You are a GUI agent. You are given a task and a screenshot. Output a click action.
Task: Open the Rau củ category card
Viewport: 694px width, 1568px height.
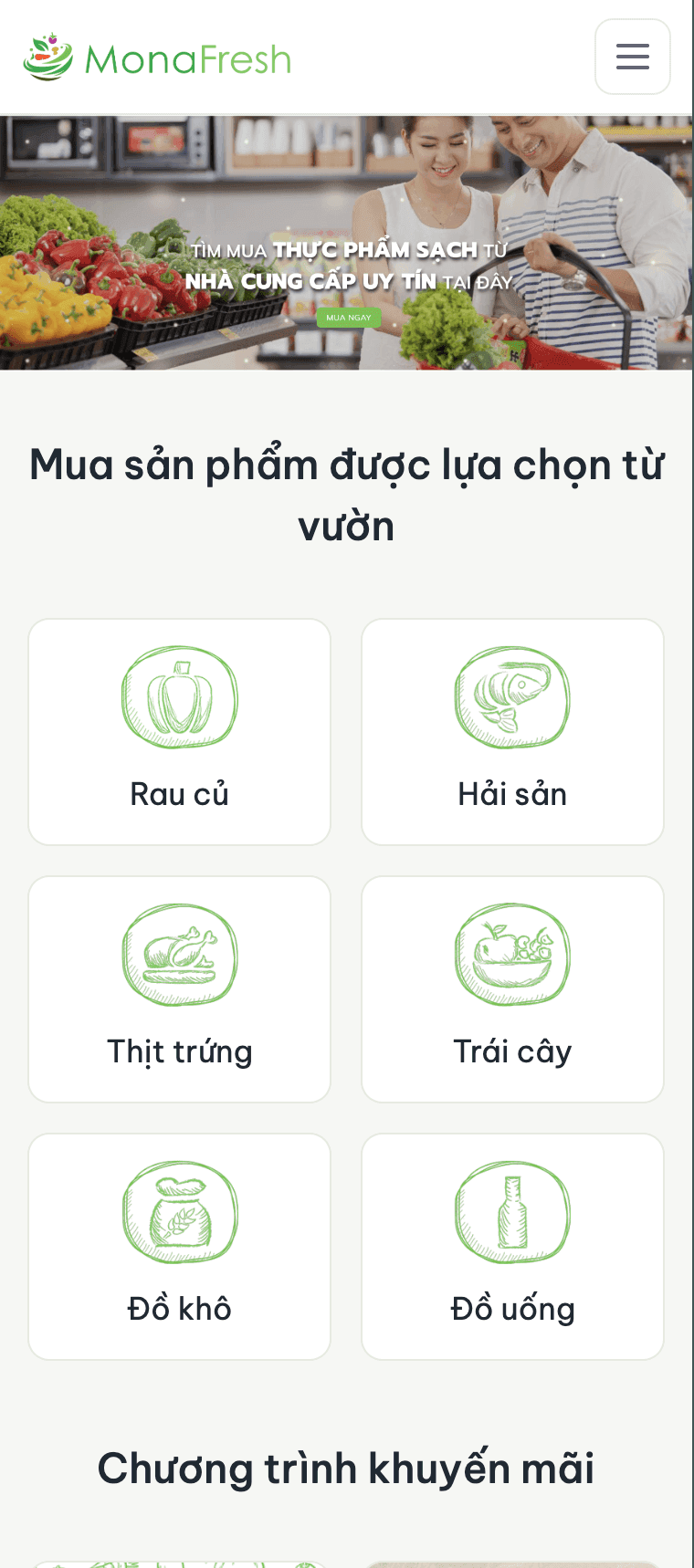[x=179, y=730]
